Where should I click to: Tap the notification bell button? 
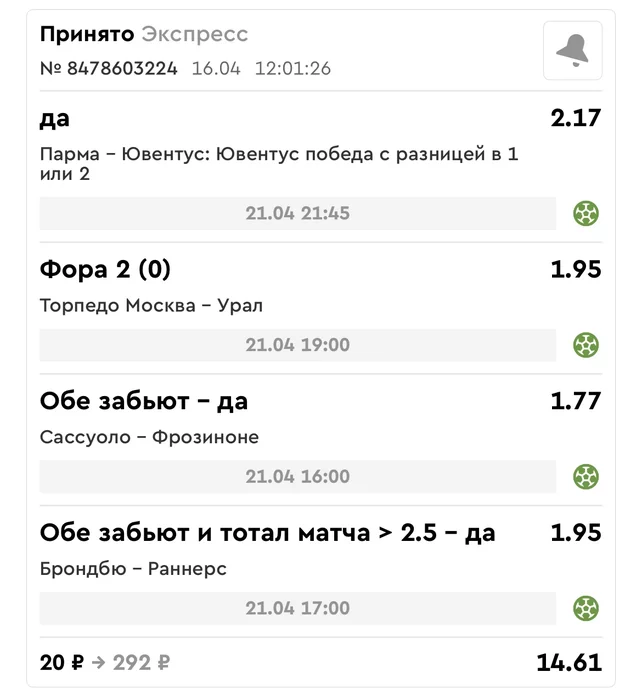click(572, 50)
